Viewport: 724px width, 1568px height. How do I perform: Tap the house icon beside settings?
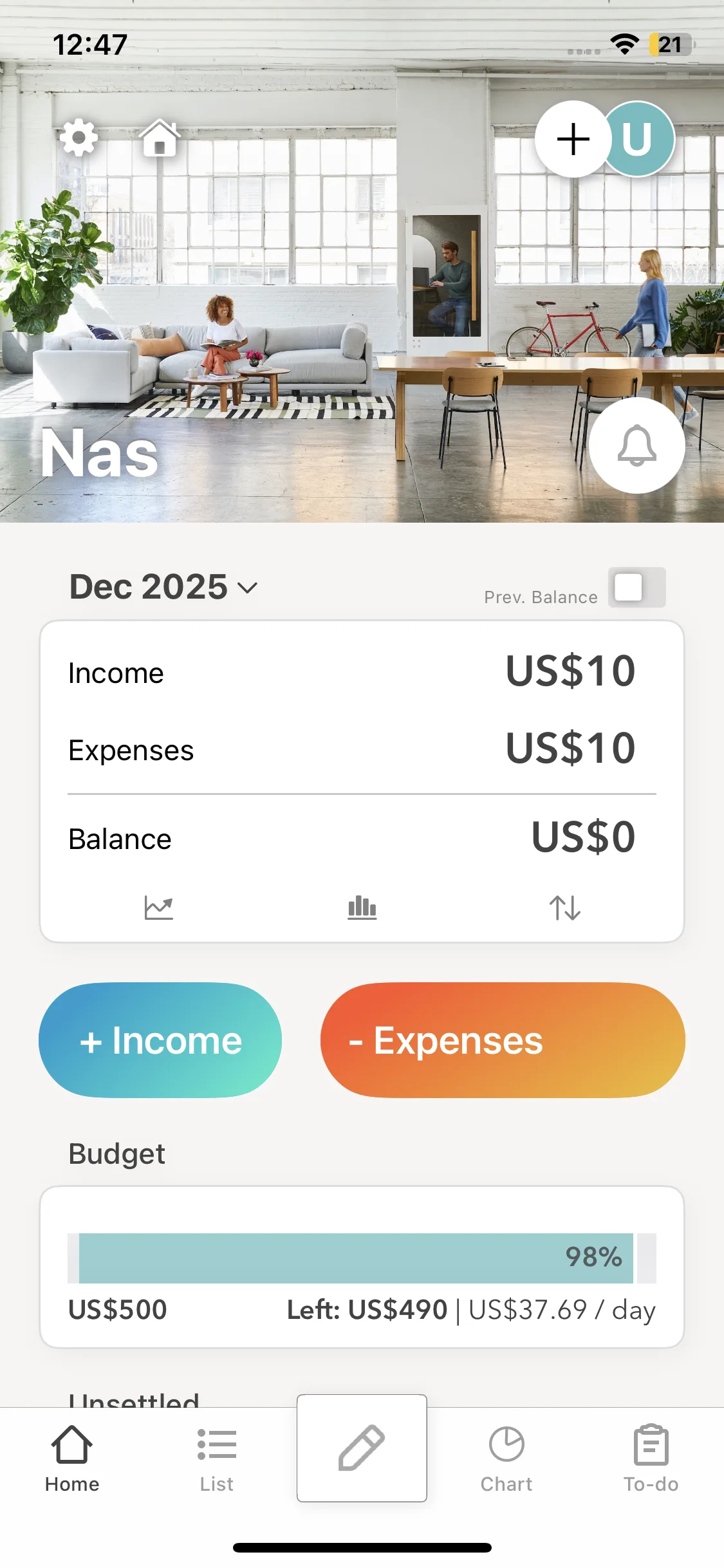point(160,138)
